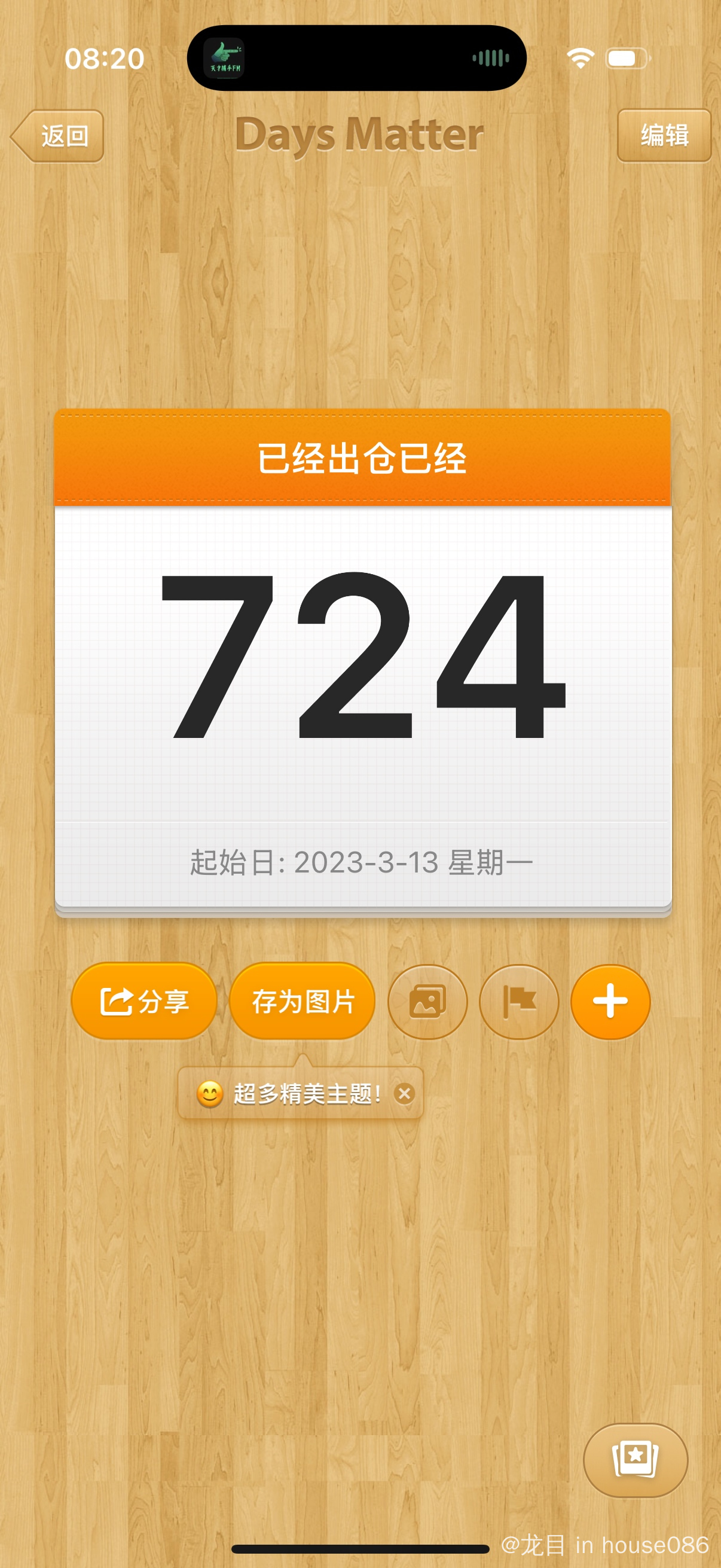Open the background picture icon
This screenshot has width=721, height=1568.
pyautogui.click(x=427, y=1001)
